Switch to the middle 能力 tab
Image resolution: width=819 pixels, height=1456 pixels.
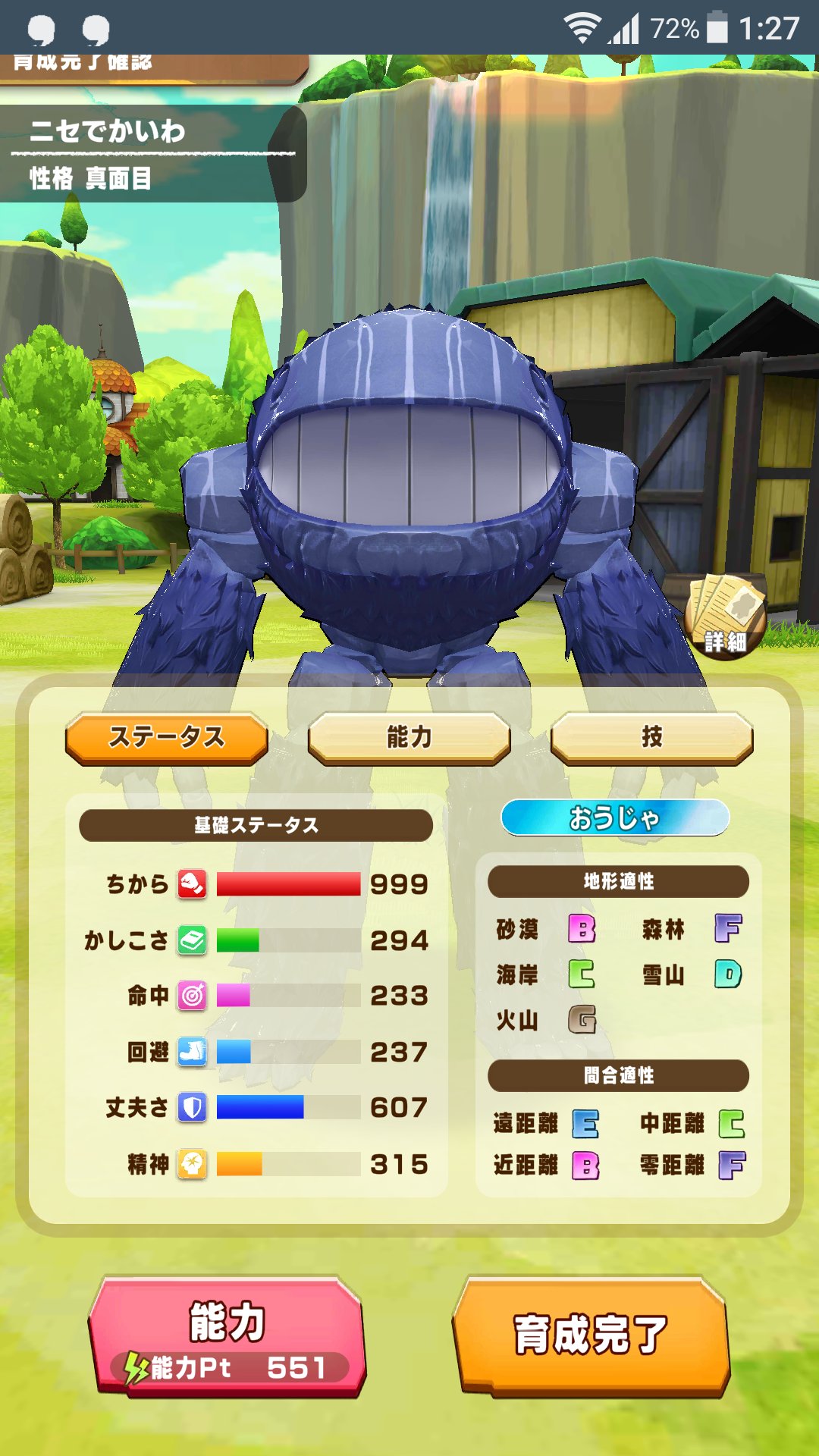click(409, 737)
